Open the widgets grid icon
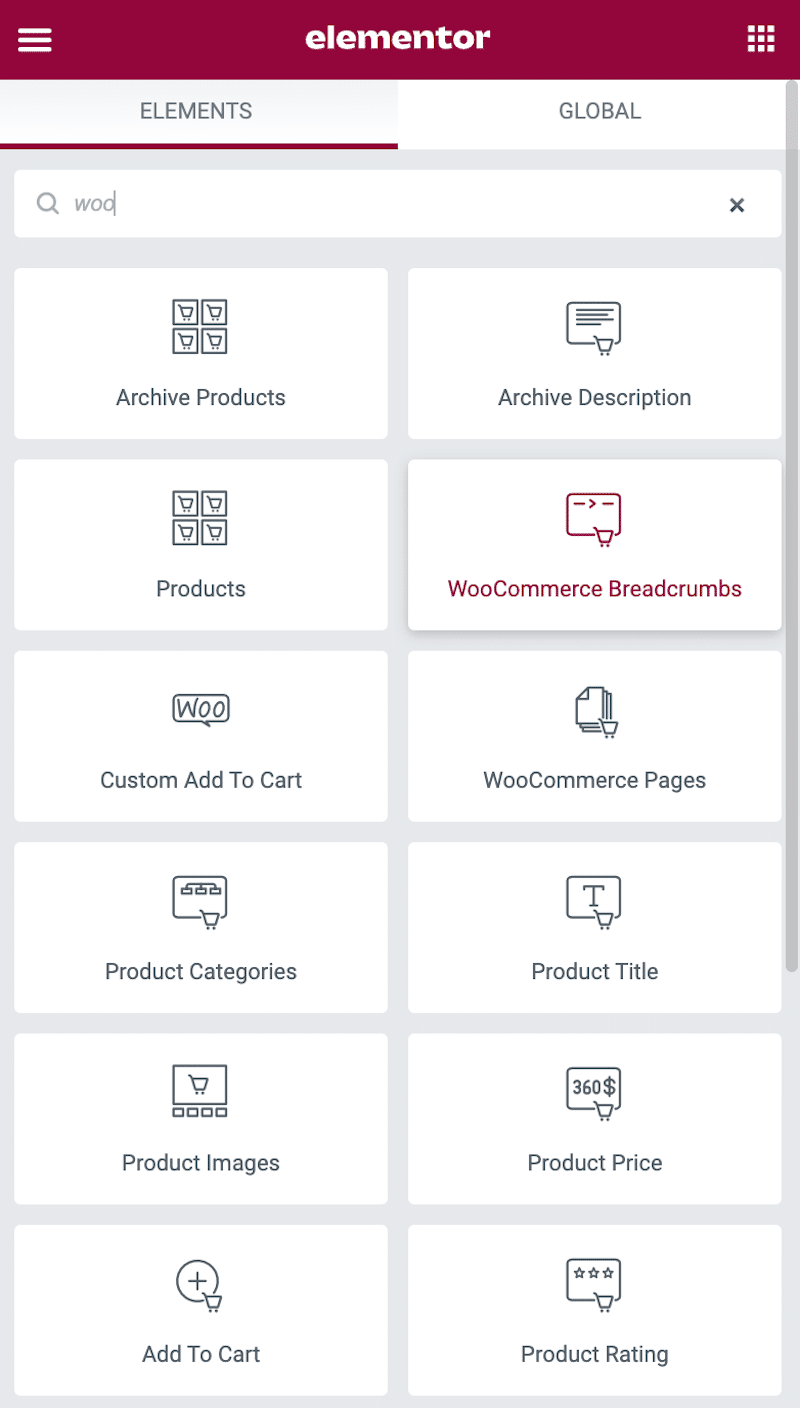This screenshot has height=1408, width=800. [x=761, y=40]
